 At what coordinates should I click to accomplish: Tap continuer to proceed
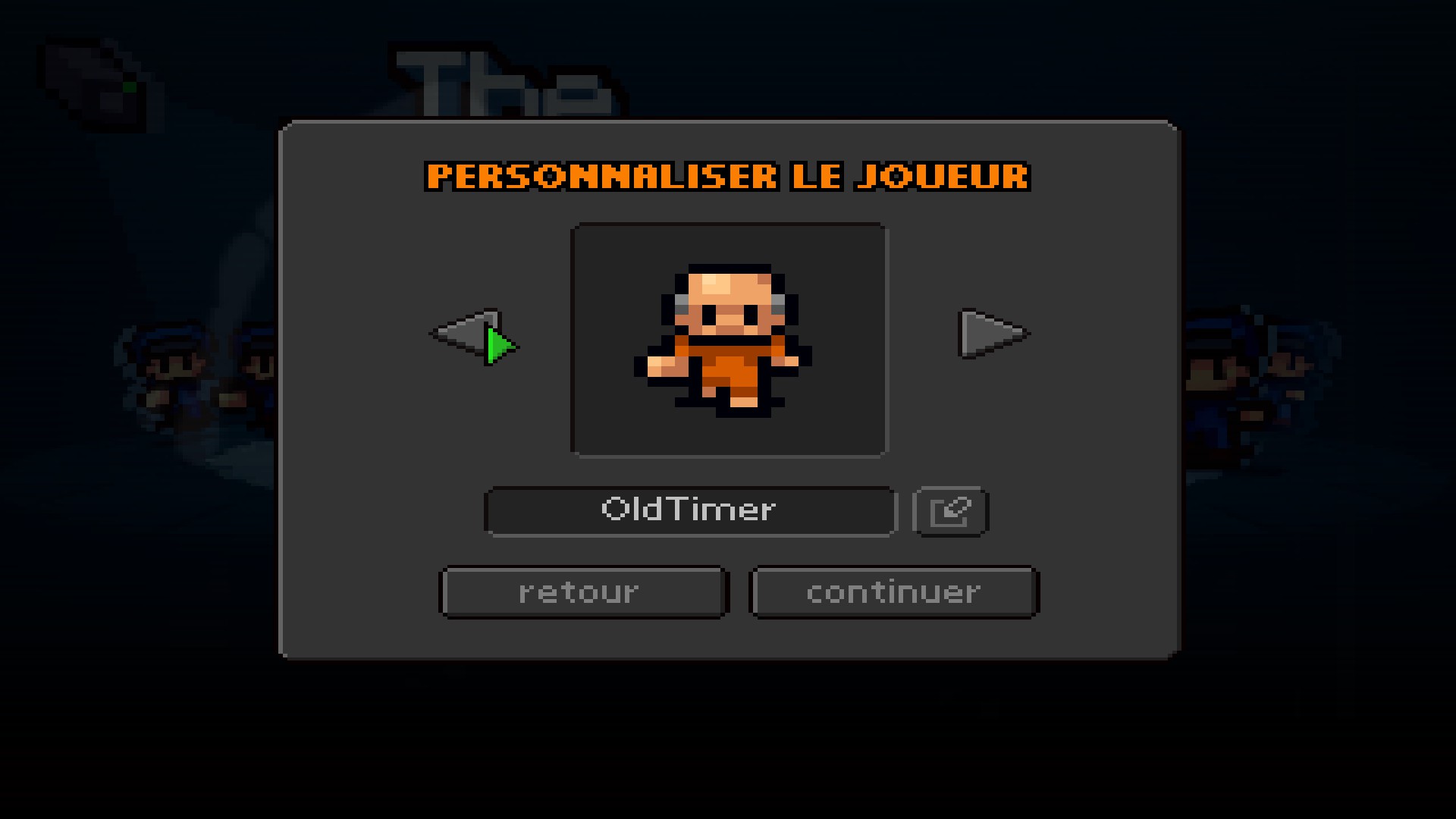[x=893, y=592]
